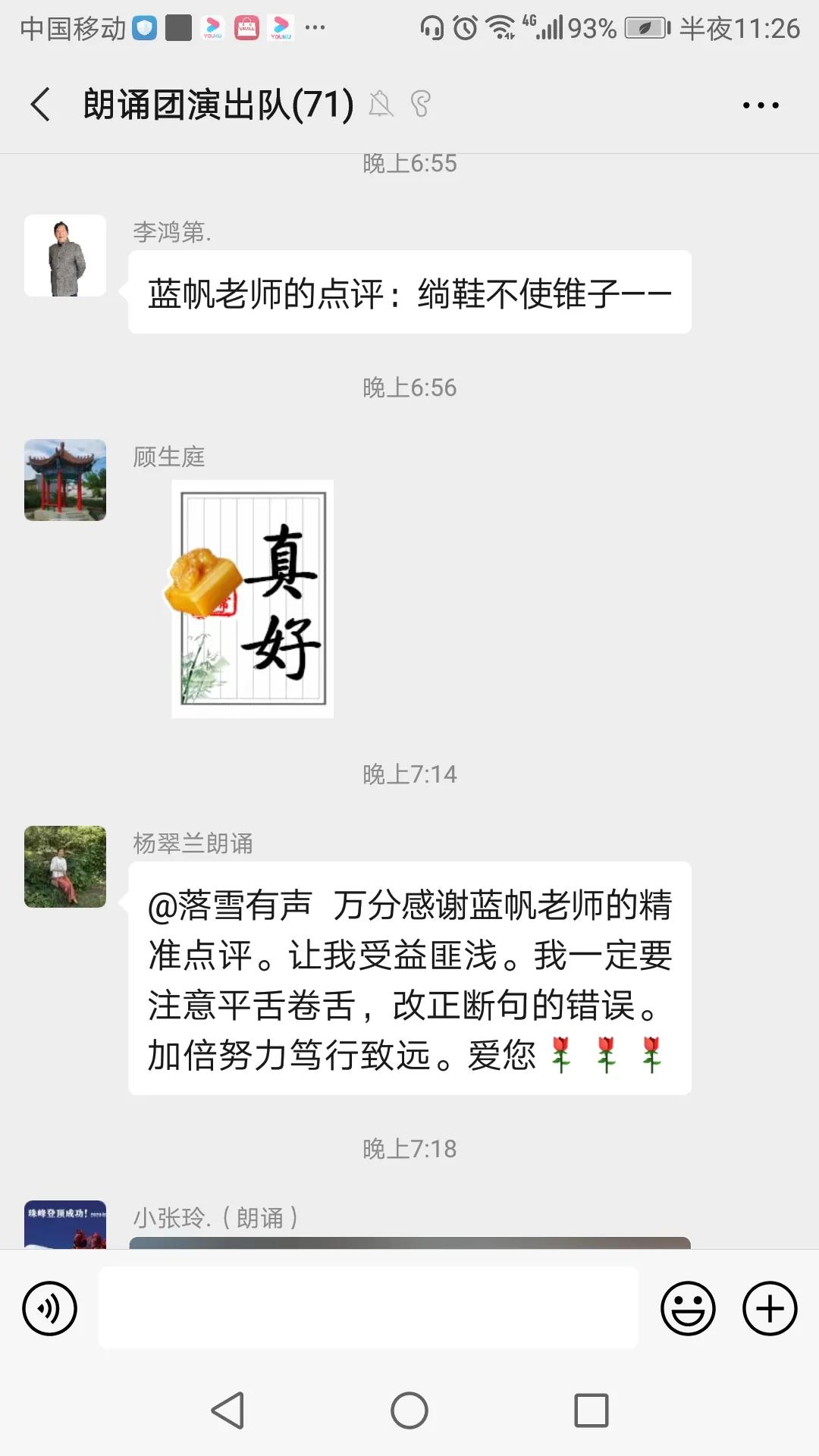View 李鸿第's profile avatar
Viewport: 819px width, 1456px height.
[65, 256]
